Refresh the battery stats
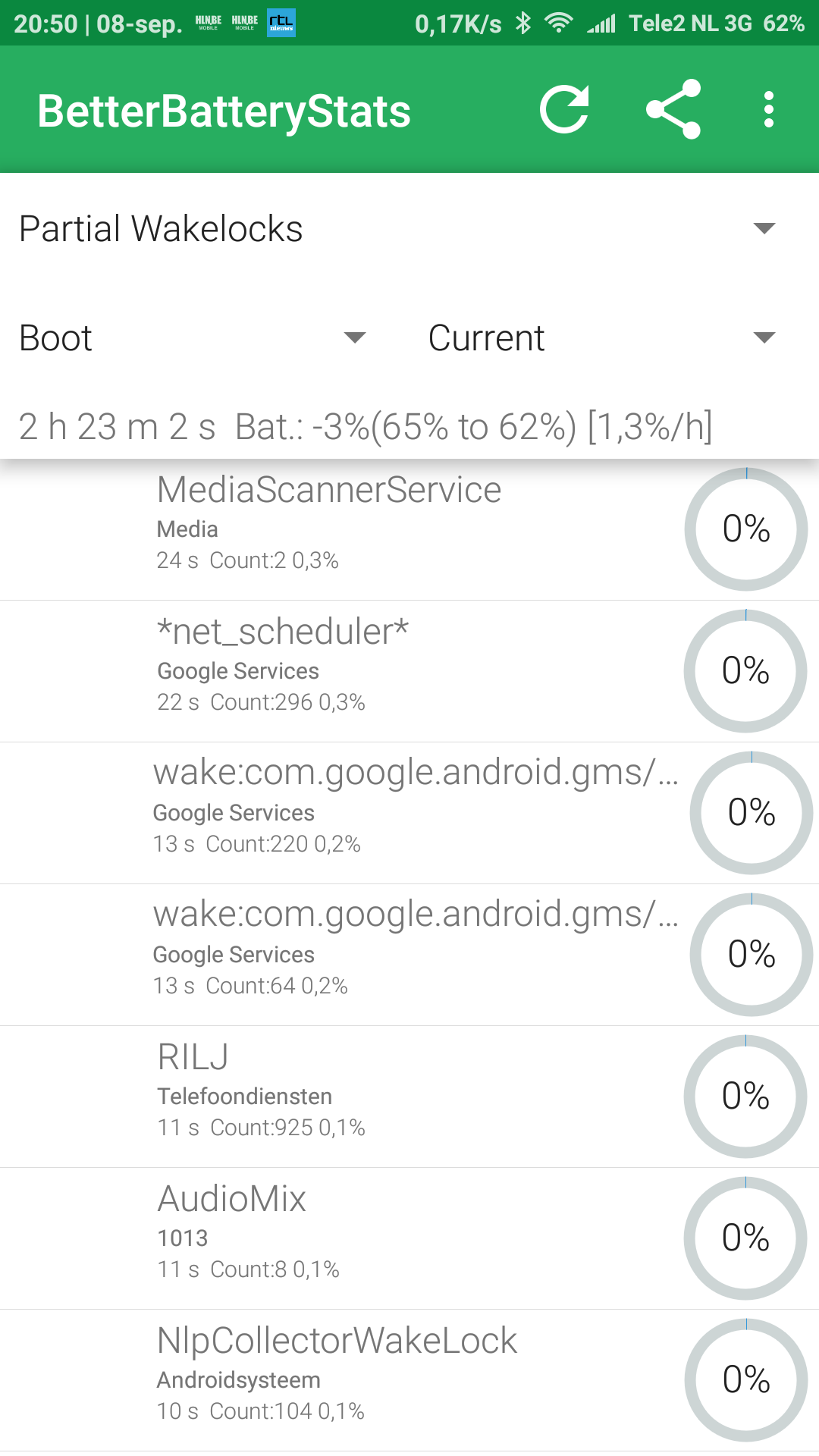The width and height of the screenshot is (819, 1456). (564, 110)
